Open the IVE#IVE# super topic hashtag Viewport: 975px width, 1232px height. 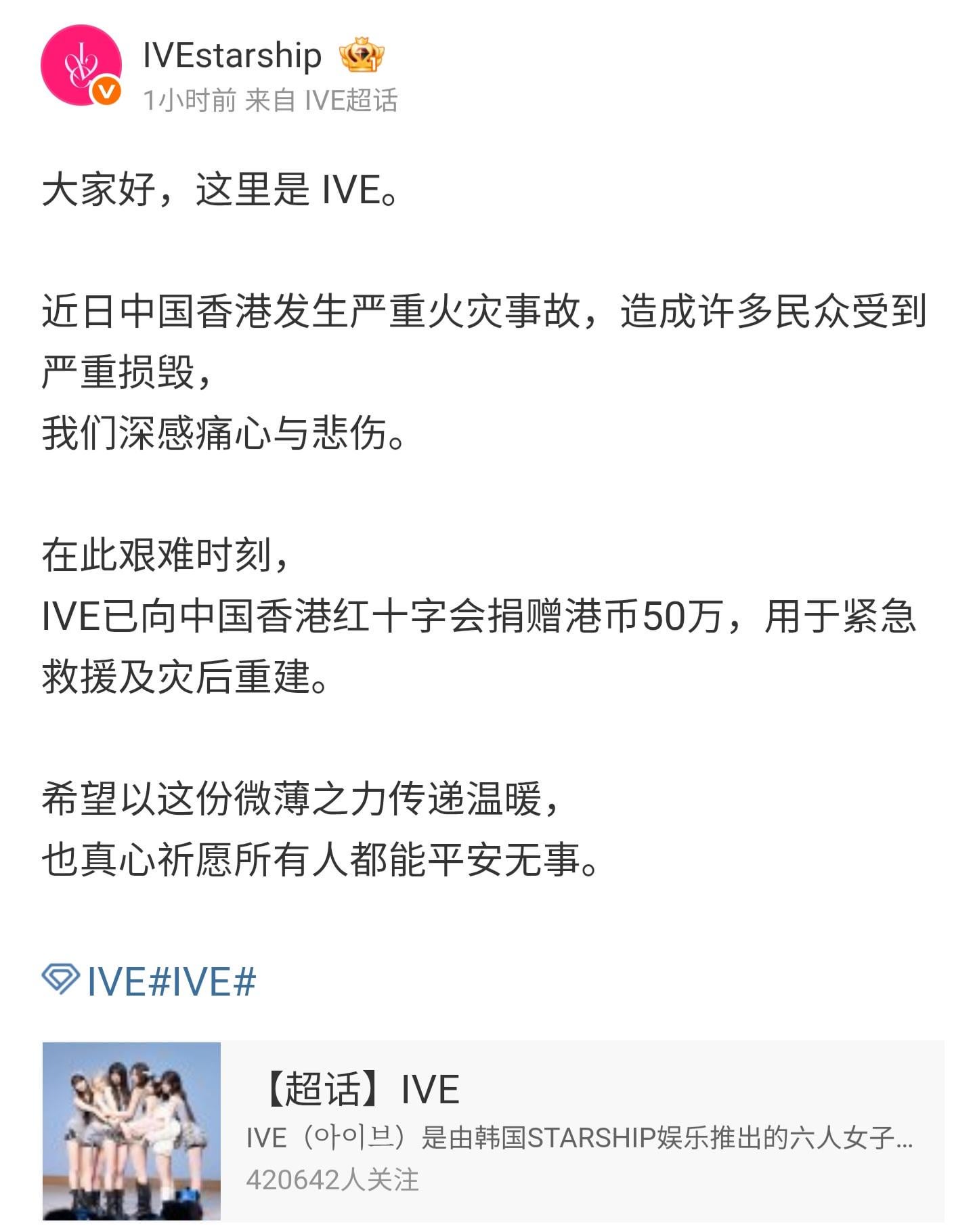pyautogui.click(x=171, y=981)
